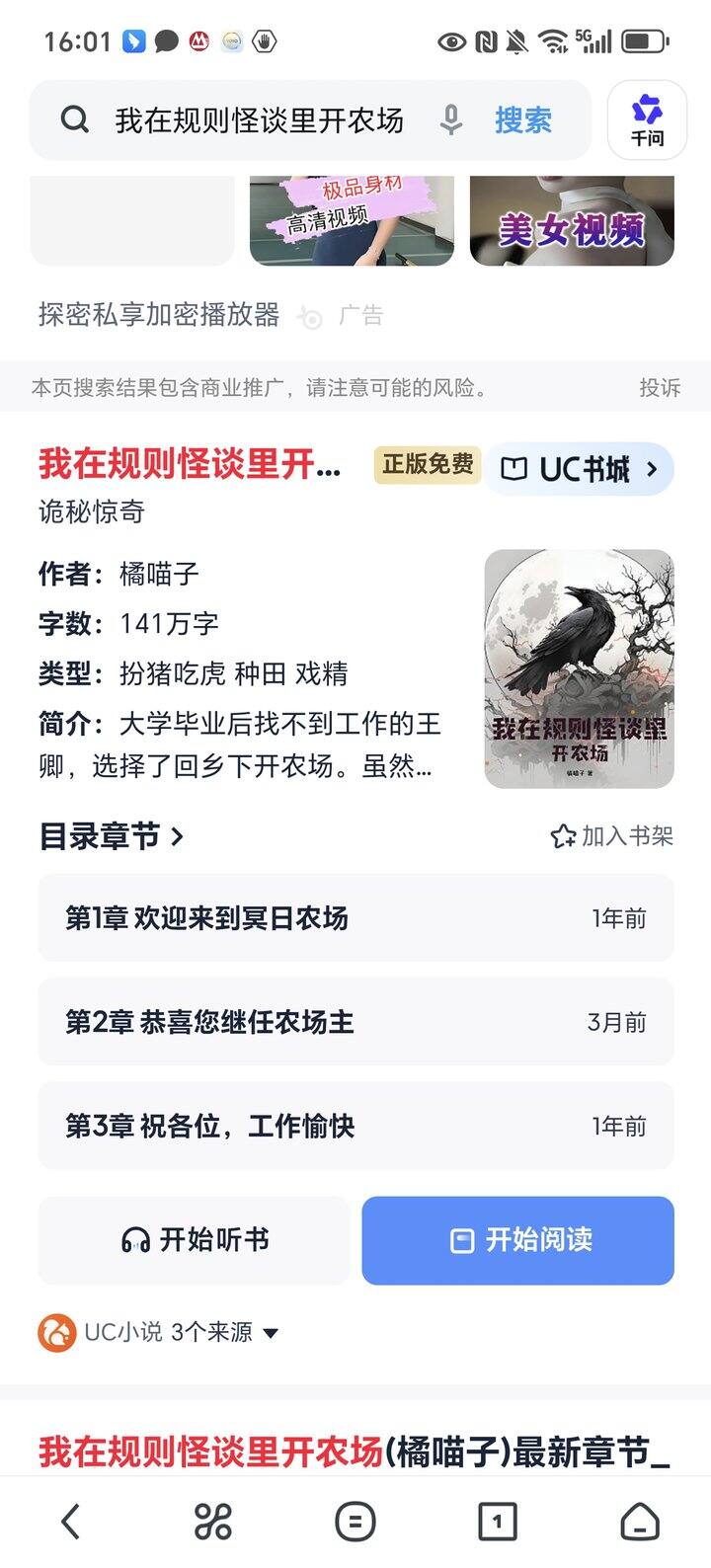Tap the search field with the novel title

[259, 120]
